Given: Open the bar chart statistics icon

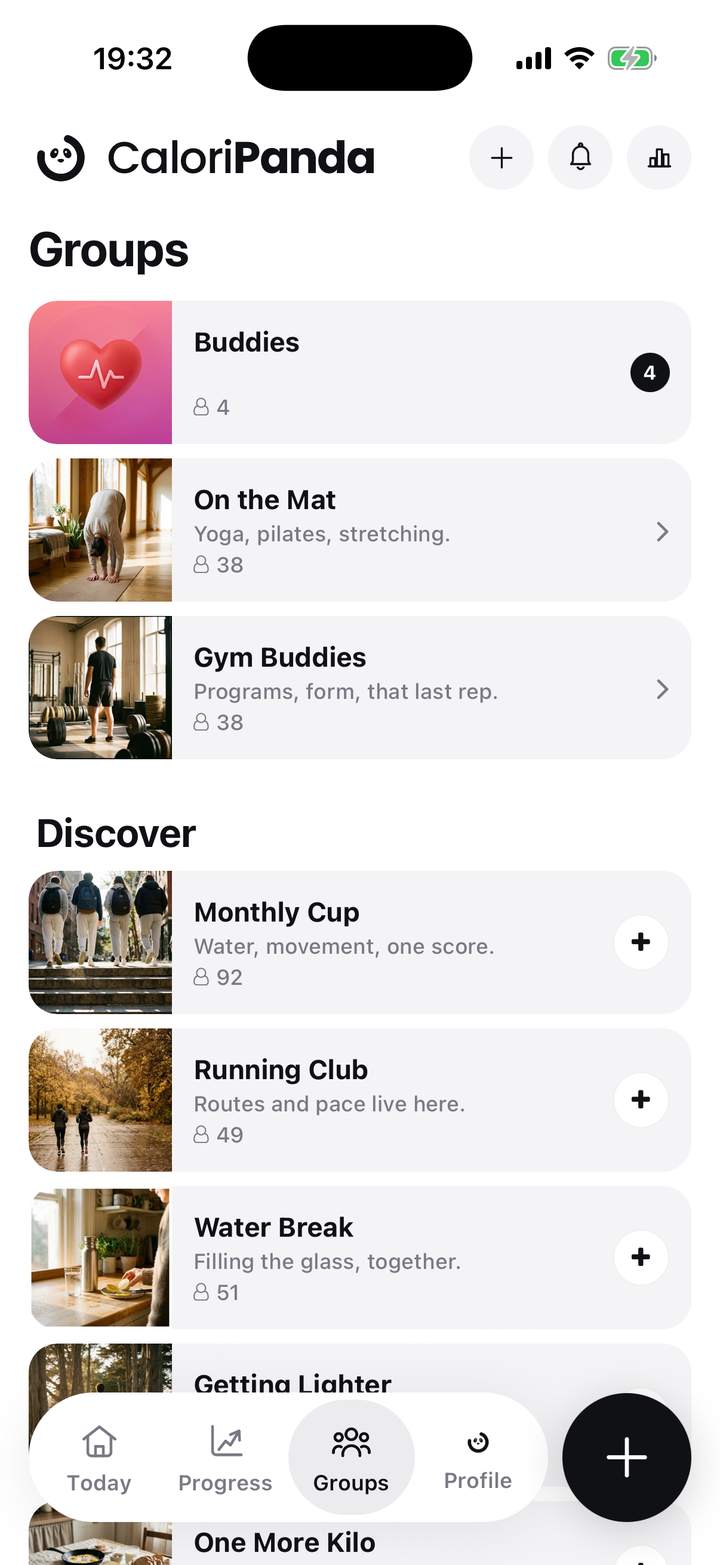Looking at the screenshot, I should pos(659,158).
